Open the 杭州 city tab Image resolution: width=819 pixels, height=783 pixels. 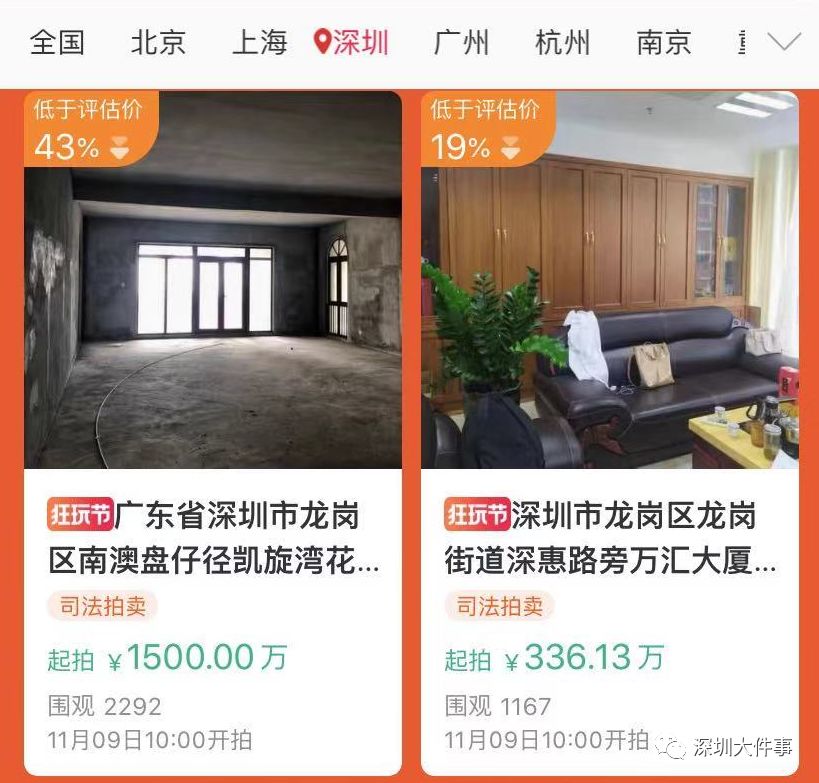click(x=562, y=42)
